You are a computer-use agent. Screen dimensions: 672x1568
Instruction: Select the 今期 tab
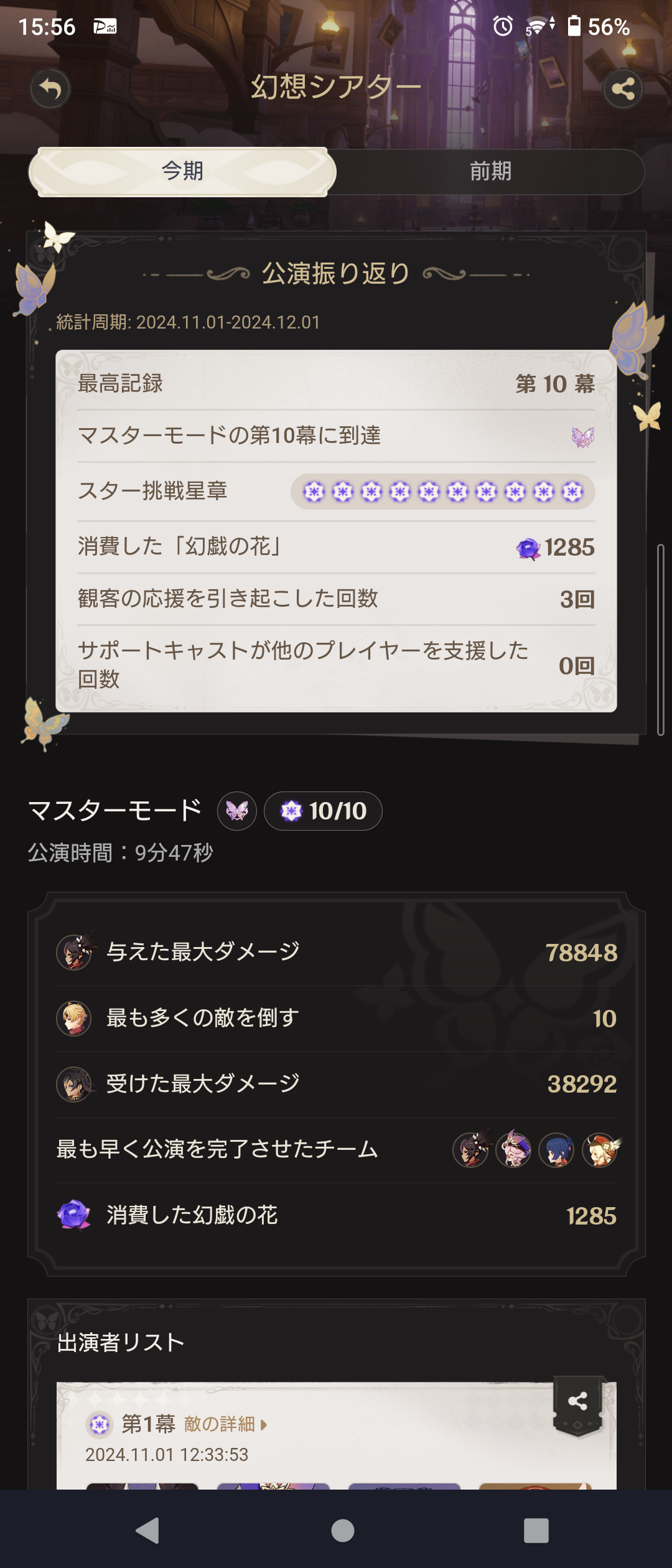[x=182, y=171]
